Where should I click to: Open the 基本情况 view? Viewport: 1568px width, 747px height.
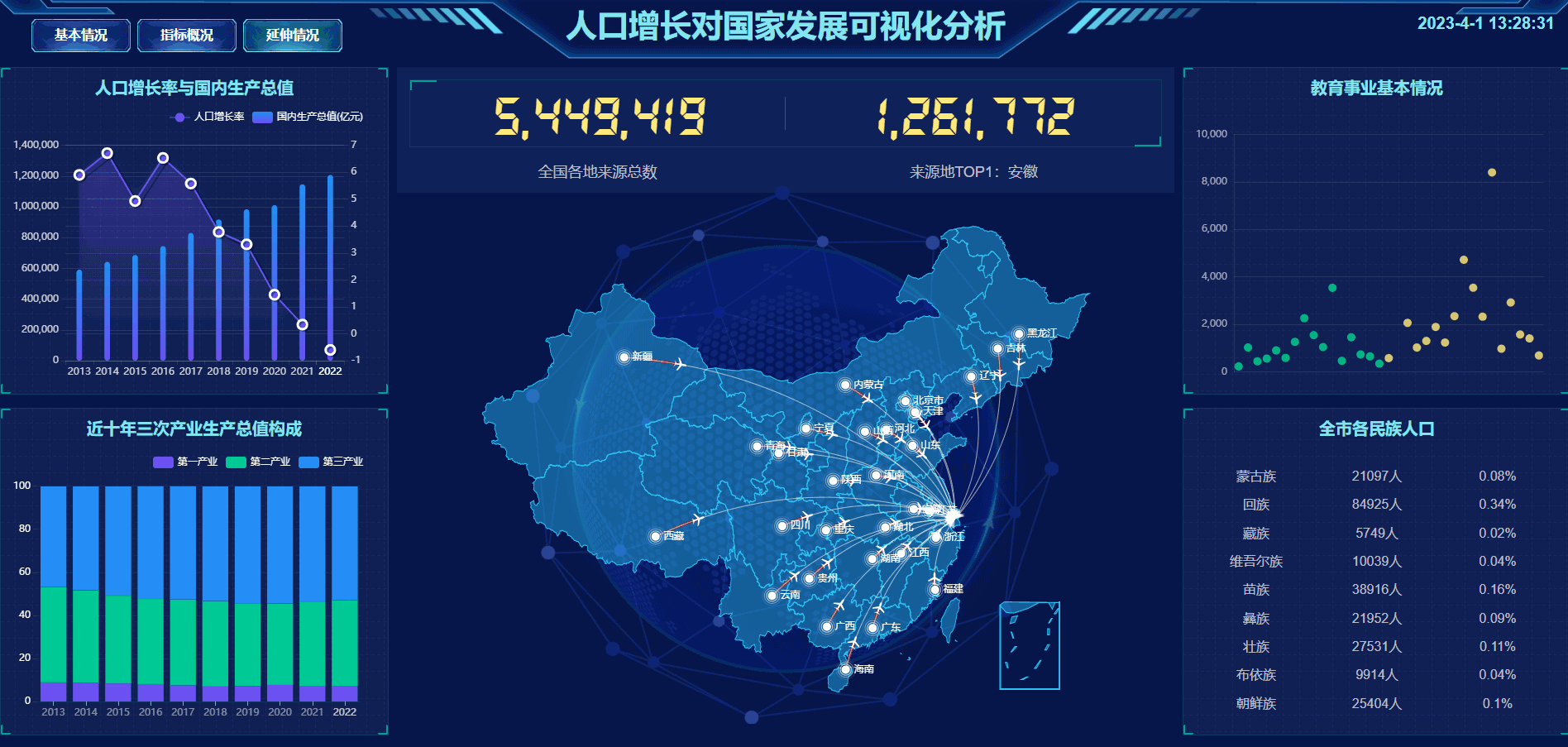coord(81,36)
